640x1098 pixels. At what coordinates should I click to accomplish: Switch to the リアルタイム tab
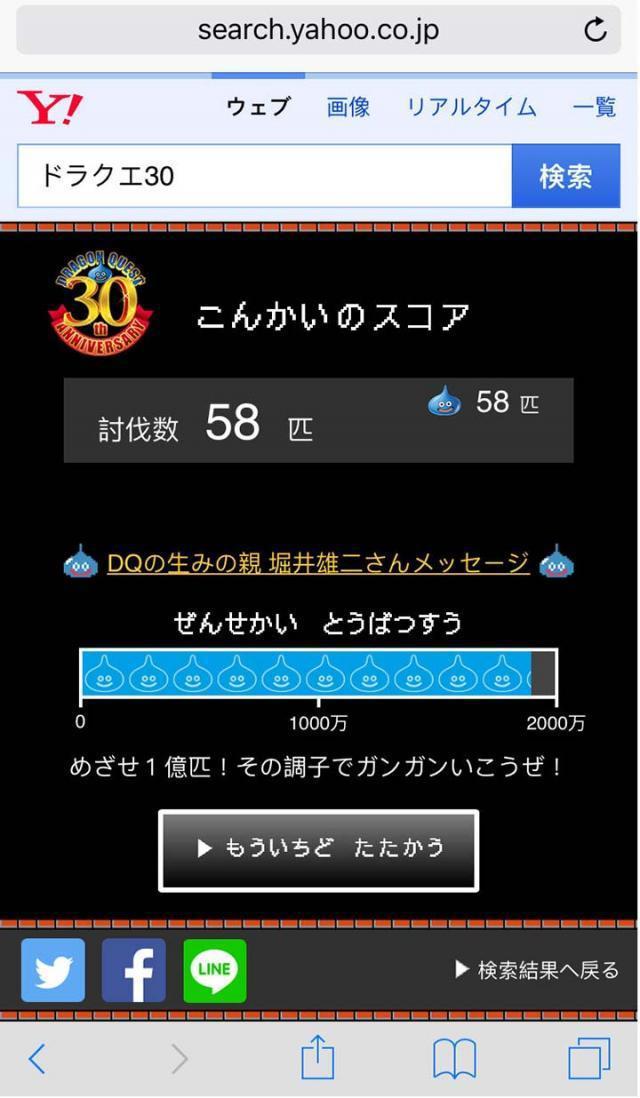pos(471,107)
